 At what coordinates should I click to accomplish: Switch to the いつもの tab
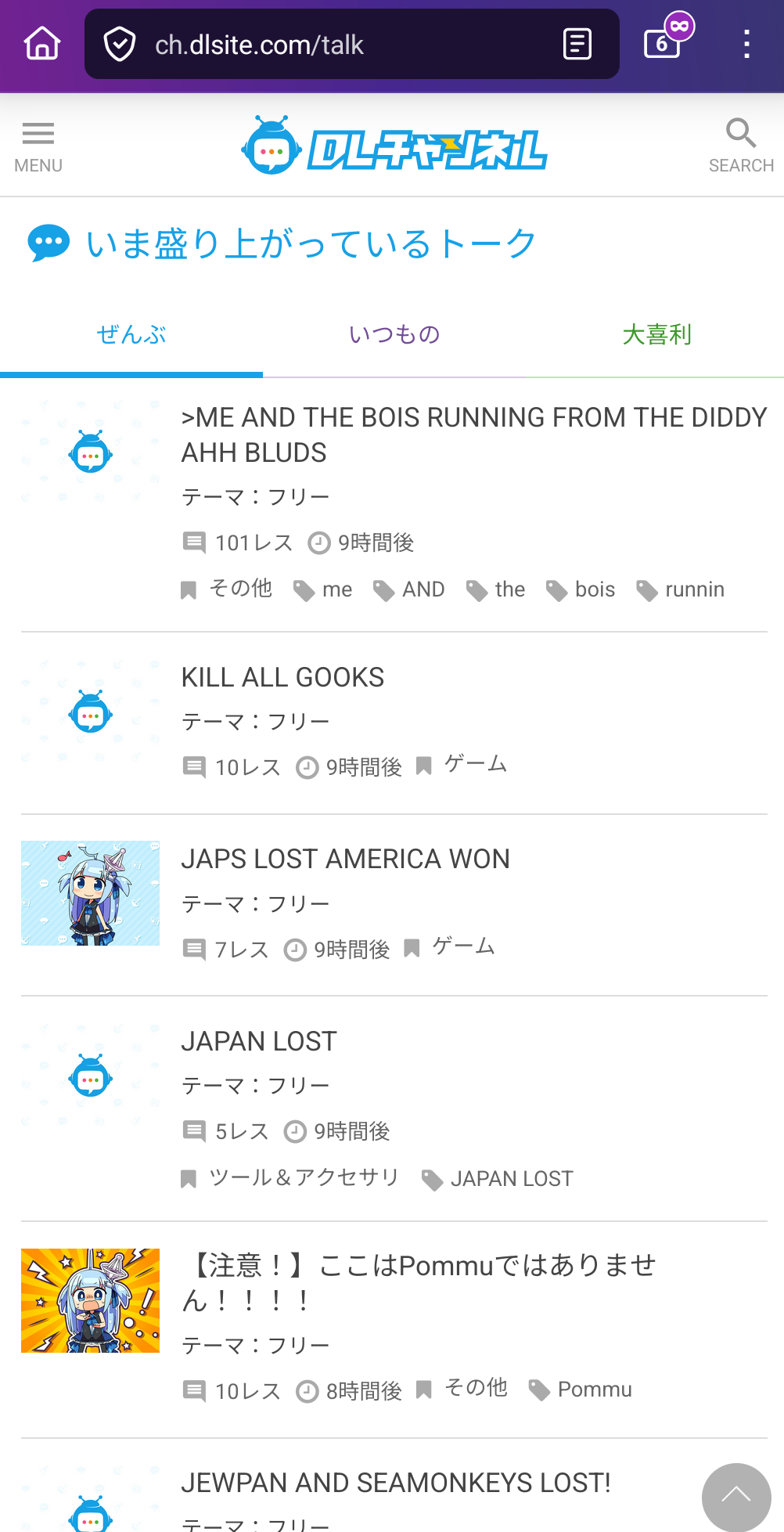point(394,335)
